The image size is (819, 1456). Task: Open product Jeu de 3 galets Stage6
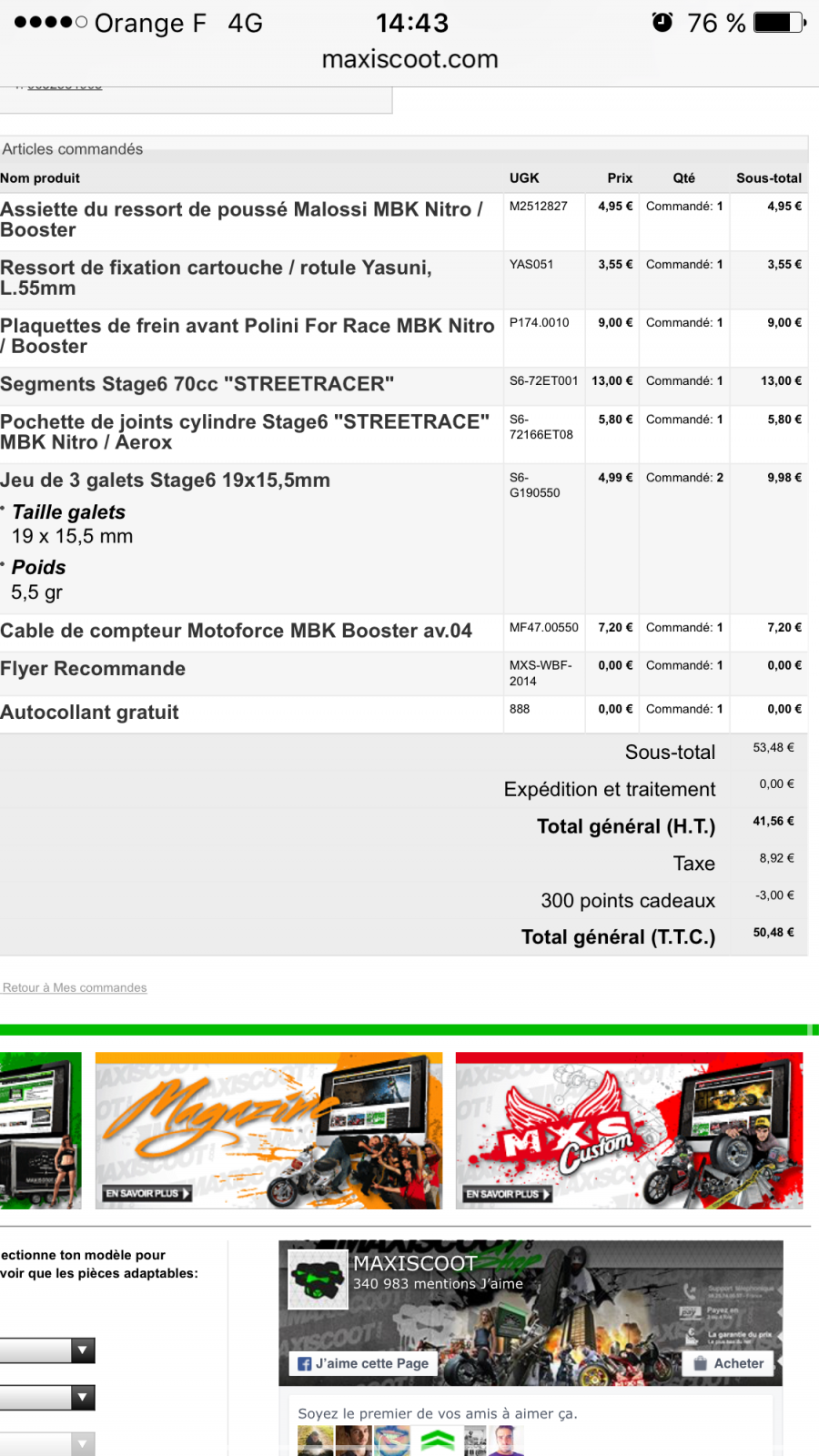point(166,480)
